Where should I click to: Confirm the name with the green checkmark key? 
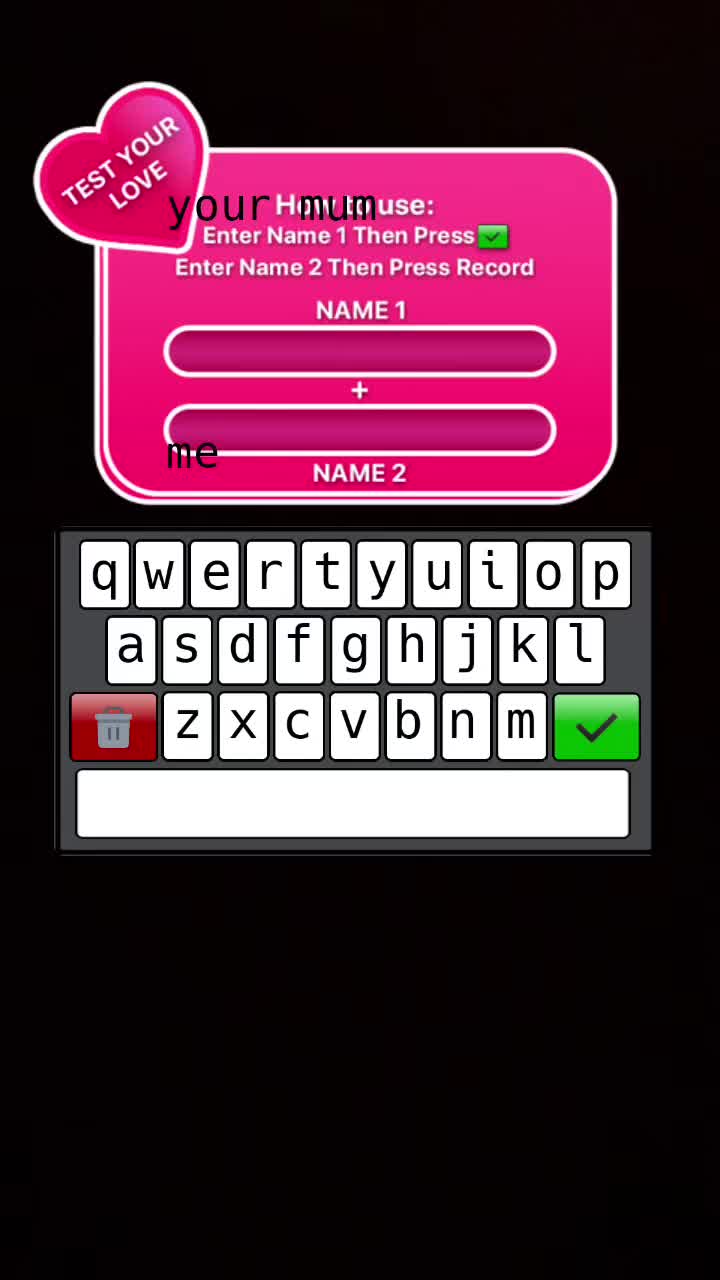[597, 727]
